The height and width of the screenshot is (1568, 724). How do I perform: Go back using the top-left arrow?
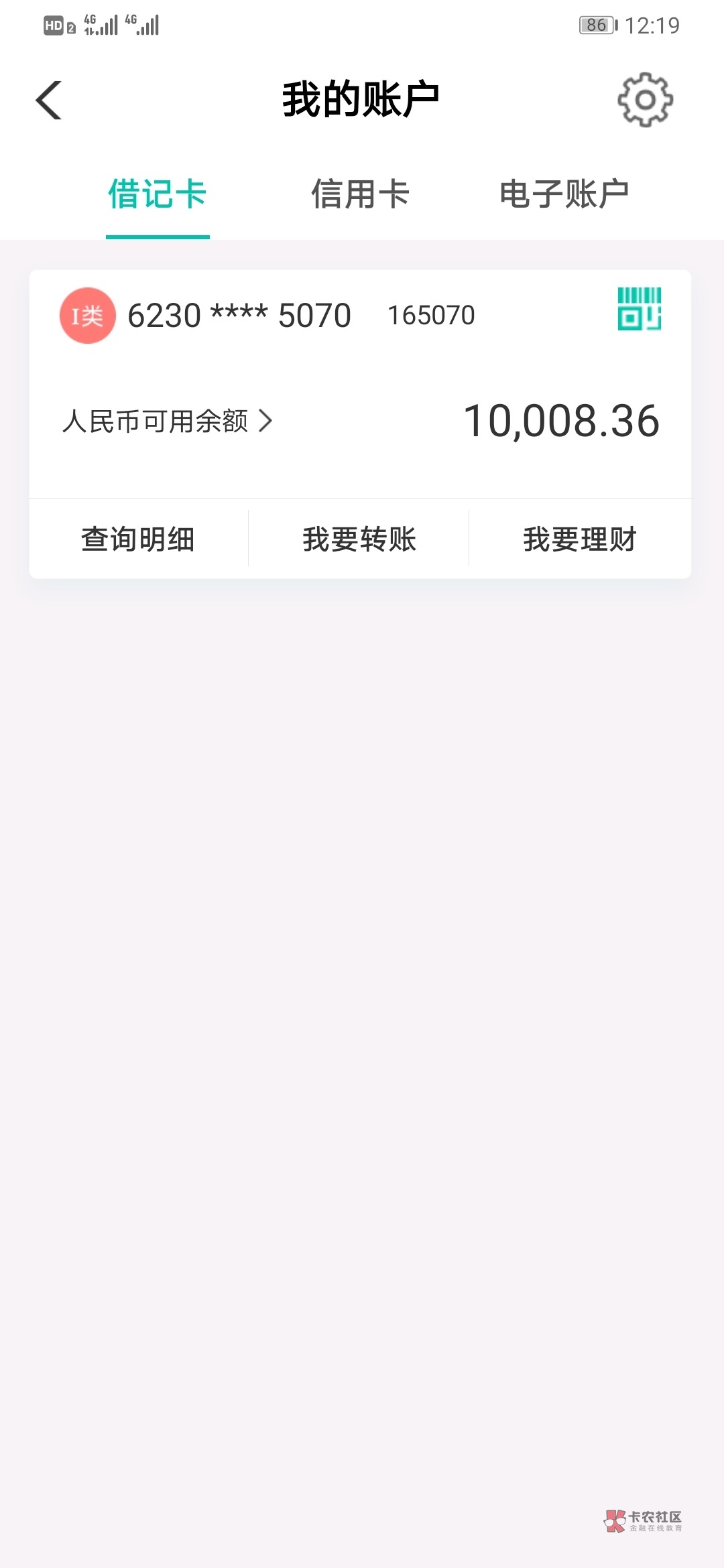tap(49, 101)
